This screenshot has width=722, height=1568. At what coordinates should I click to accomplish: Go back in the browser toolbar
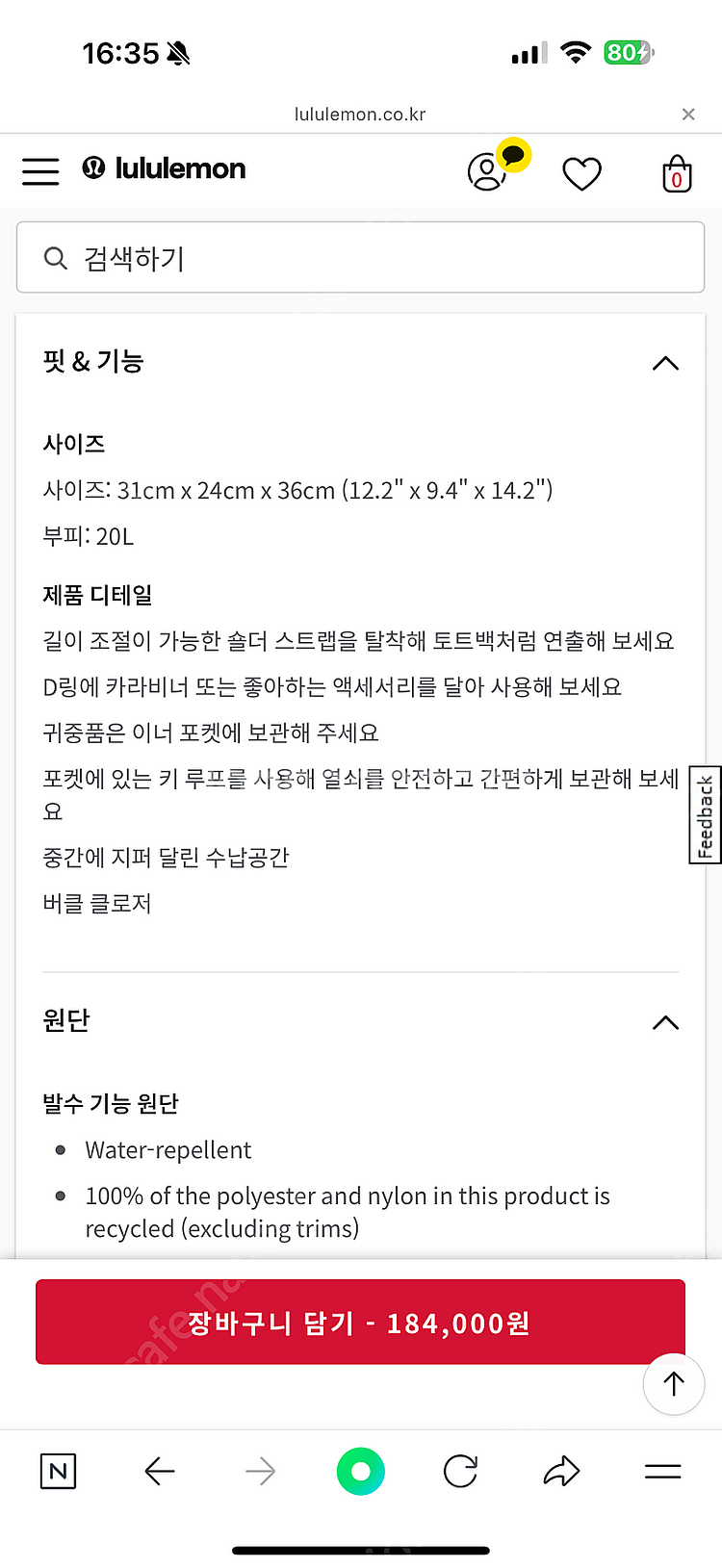coord(160,1471)
